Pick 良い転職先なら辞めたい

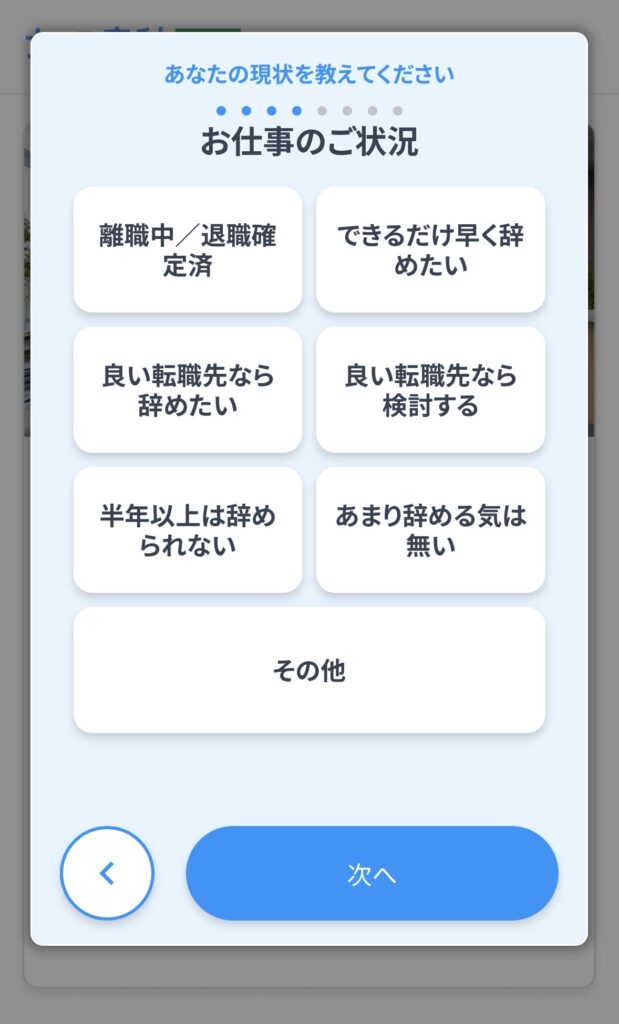click(188, 390)
